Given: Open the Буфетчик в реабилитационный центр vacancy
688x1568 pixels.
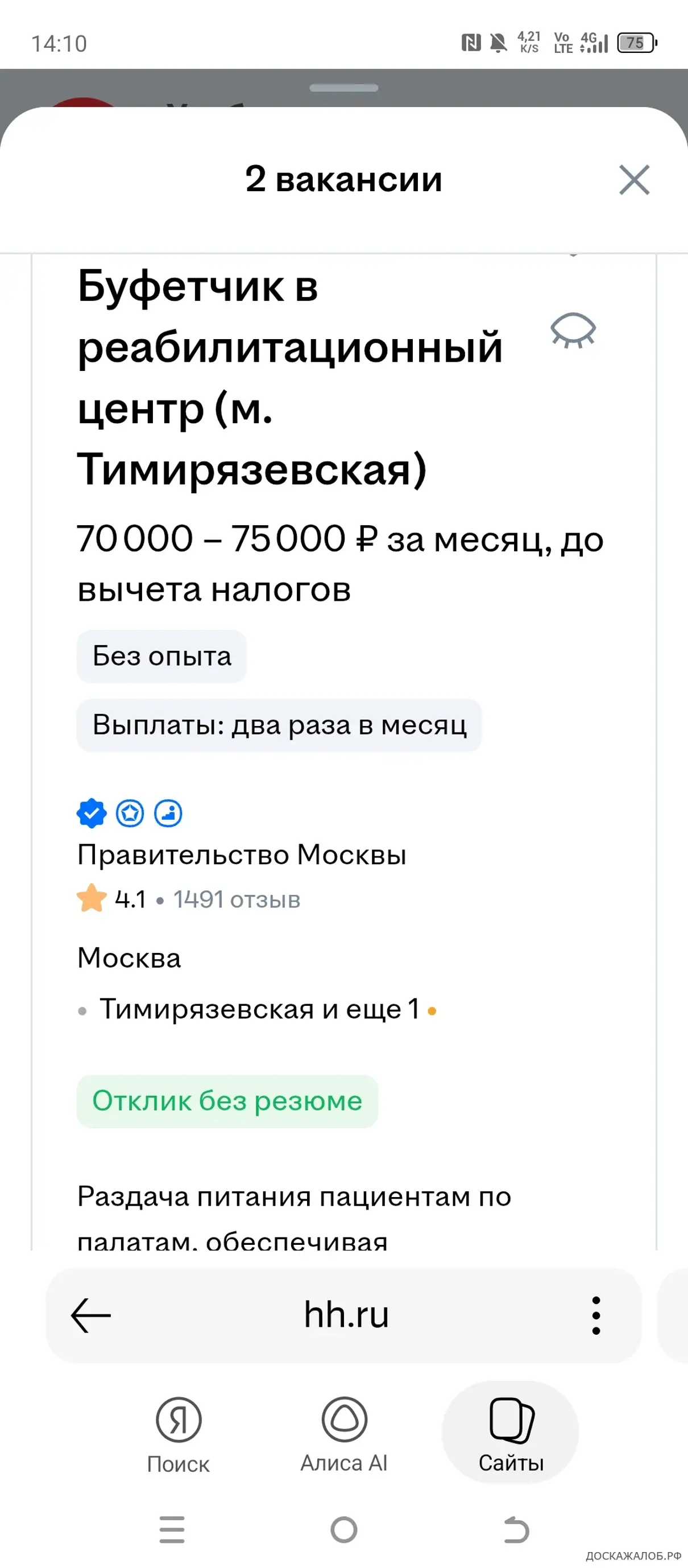Looking at the screenshot, I should point(289,377).
